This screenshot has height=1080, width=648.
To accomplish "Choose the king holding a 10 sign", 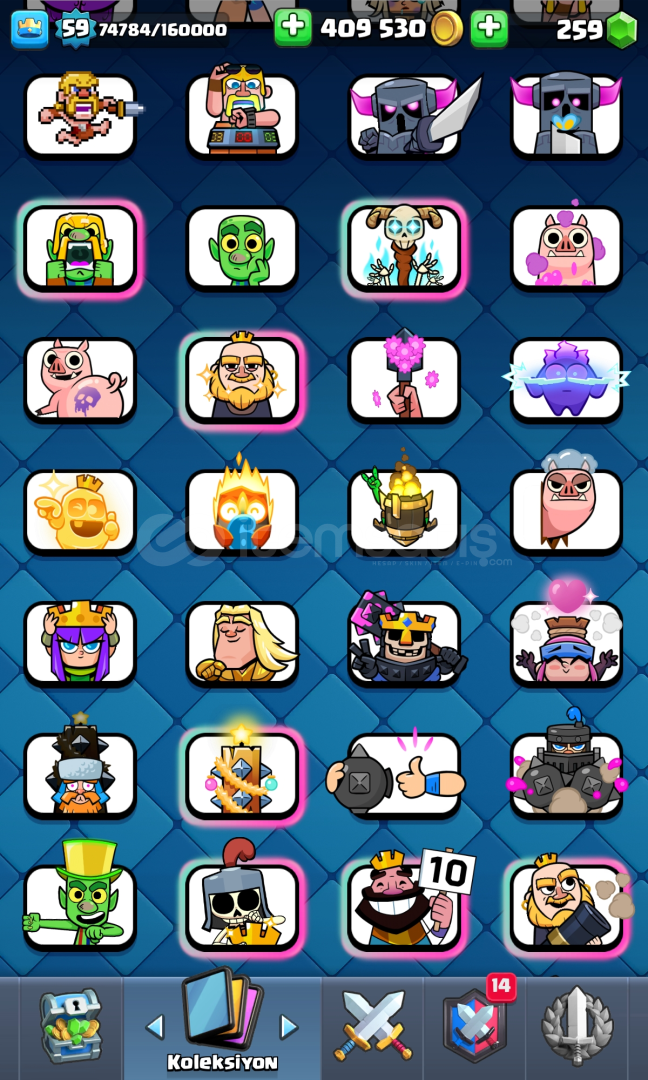I will pos(404,906).
